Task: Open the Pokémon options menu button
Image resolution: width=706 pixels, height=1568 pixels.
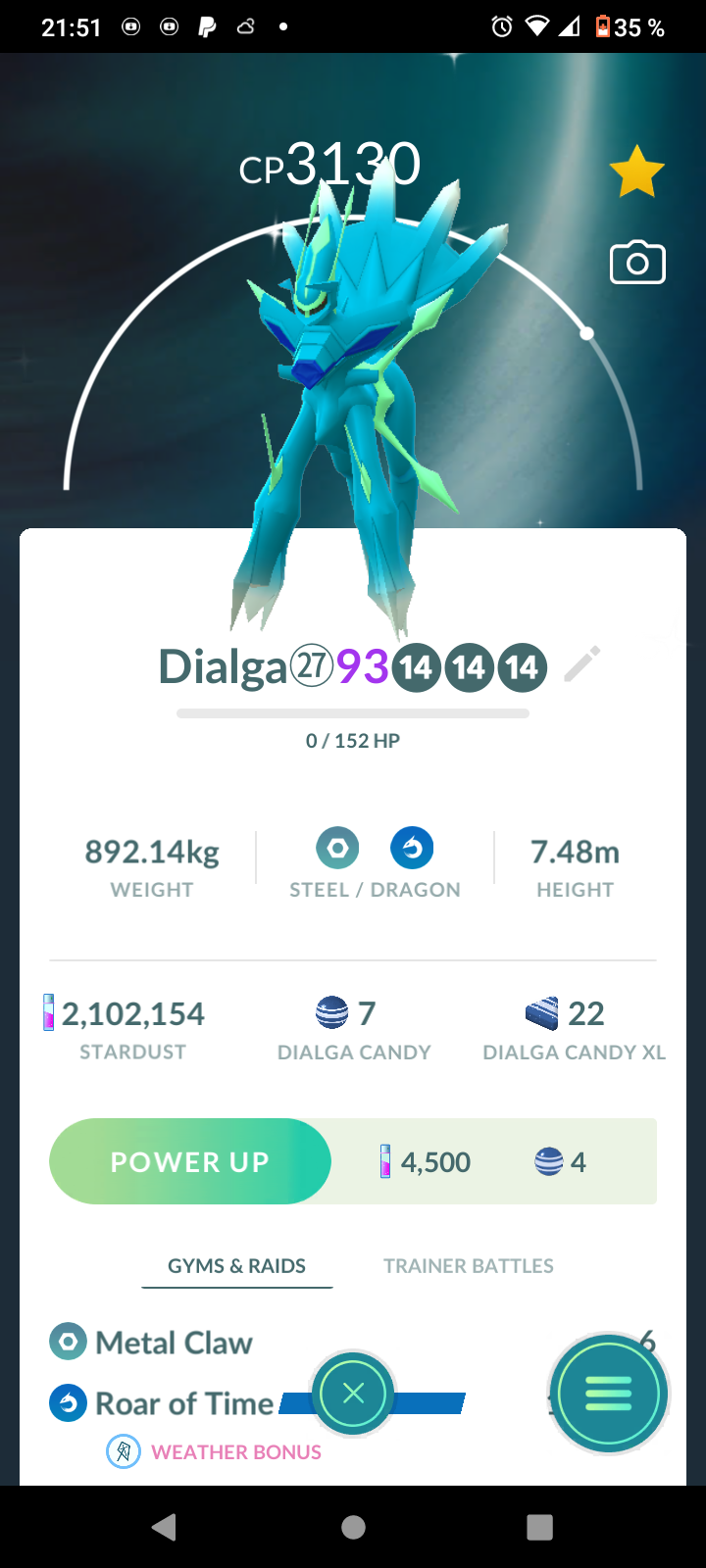Action: tap(608, 1393)
